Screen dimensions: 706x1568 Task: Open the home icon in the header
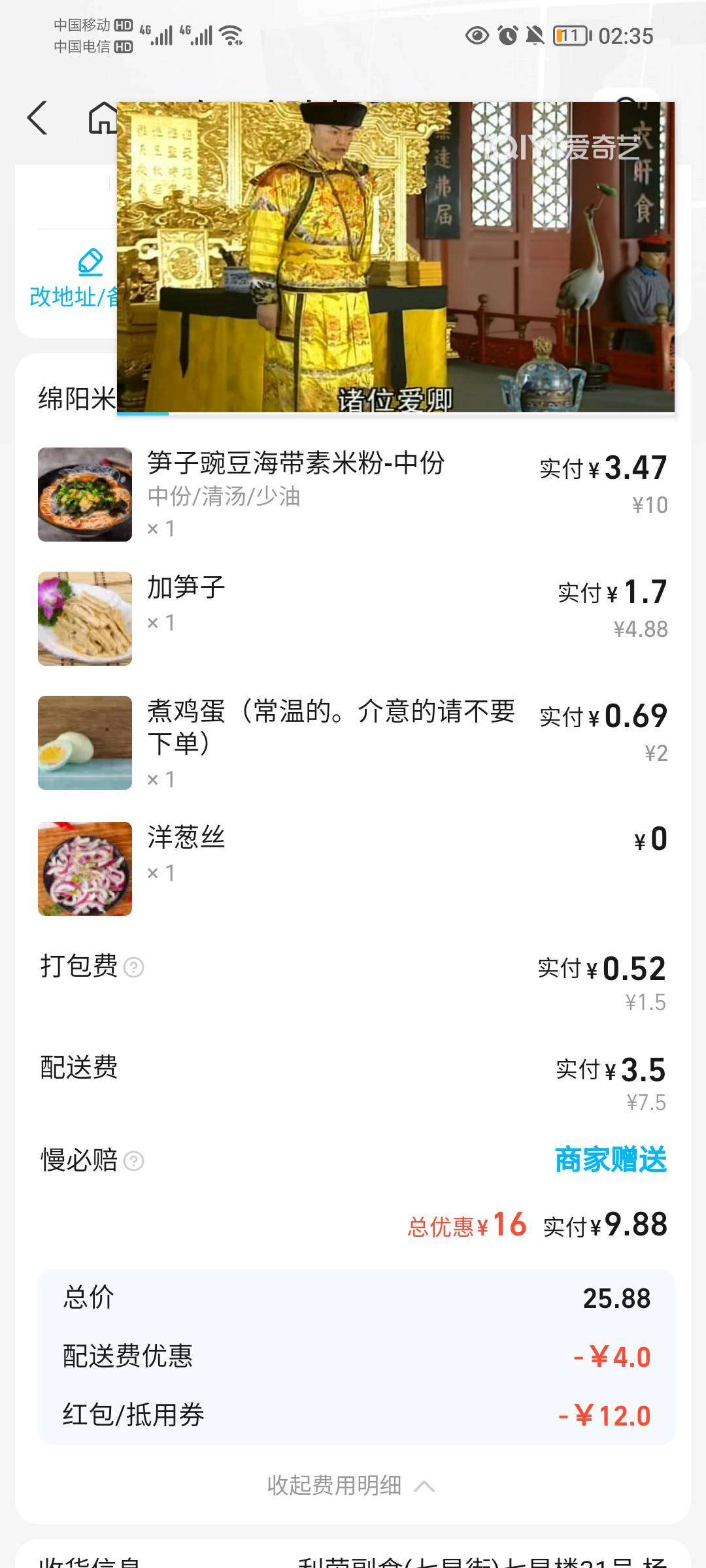[101, 119]
